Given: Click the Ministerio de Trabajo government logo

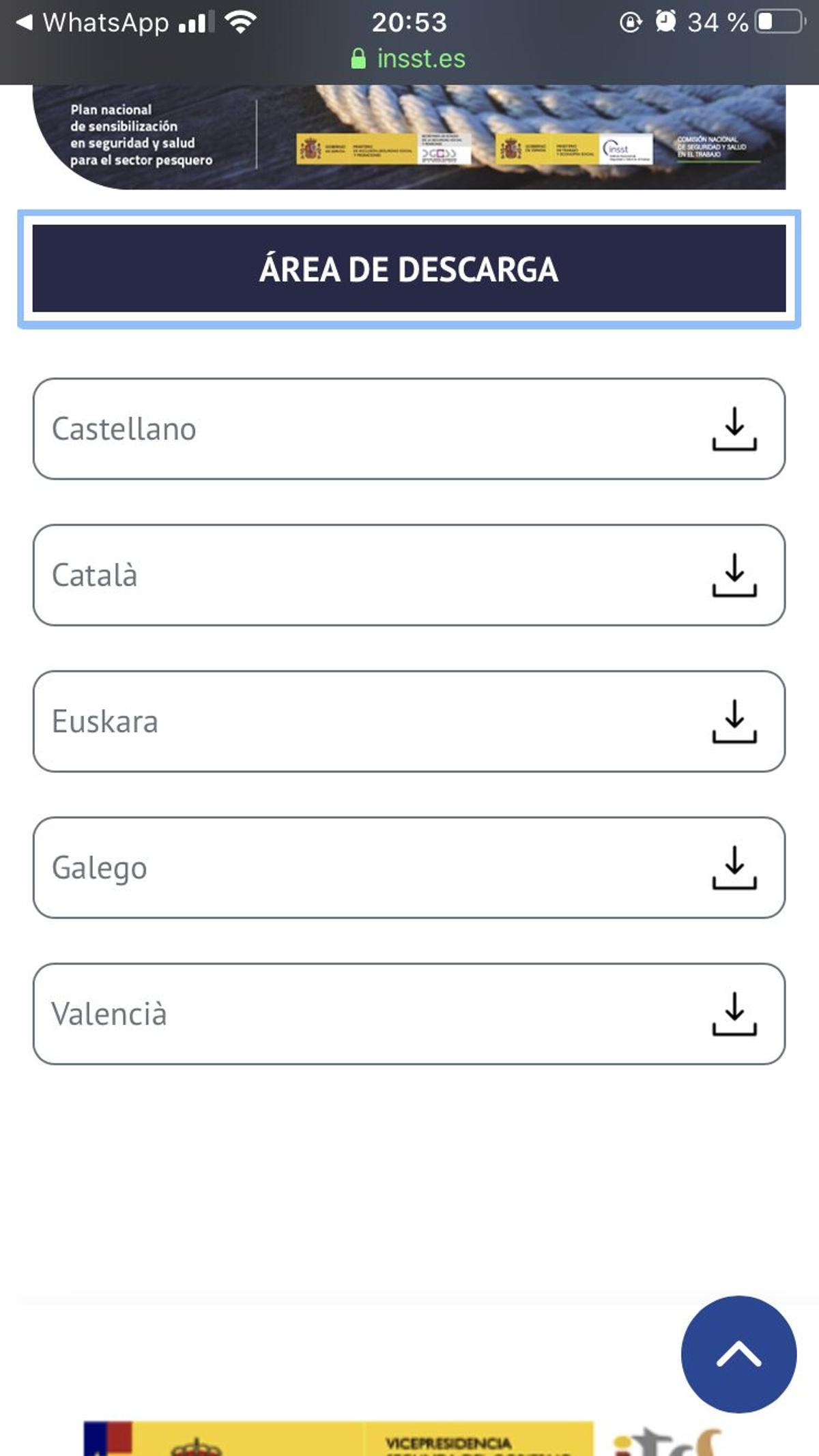Looking at the screenshot, I should coord(546,151).
